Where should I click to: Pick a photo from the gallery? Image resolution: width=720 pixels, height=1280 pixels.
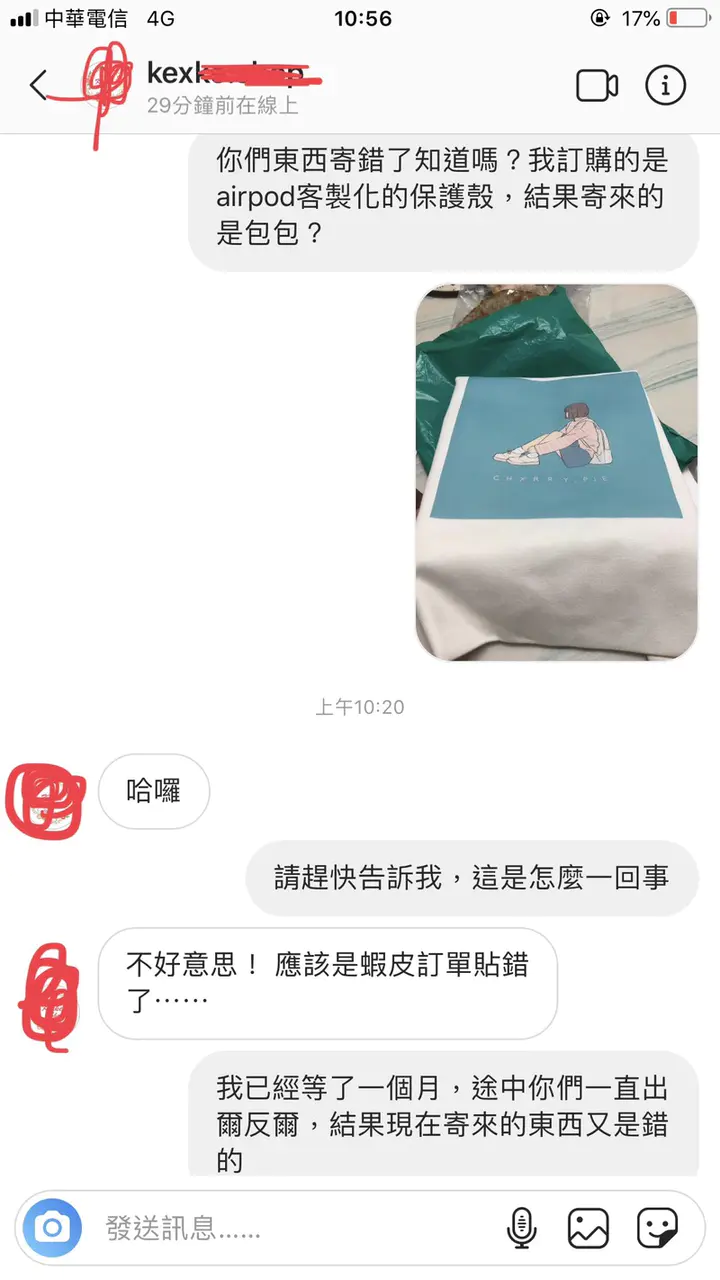[588, 1228]
